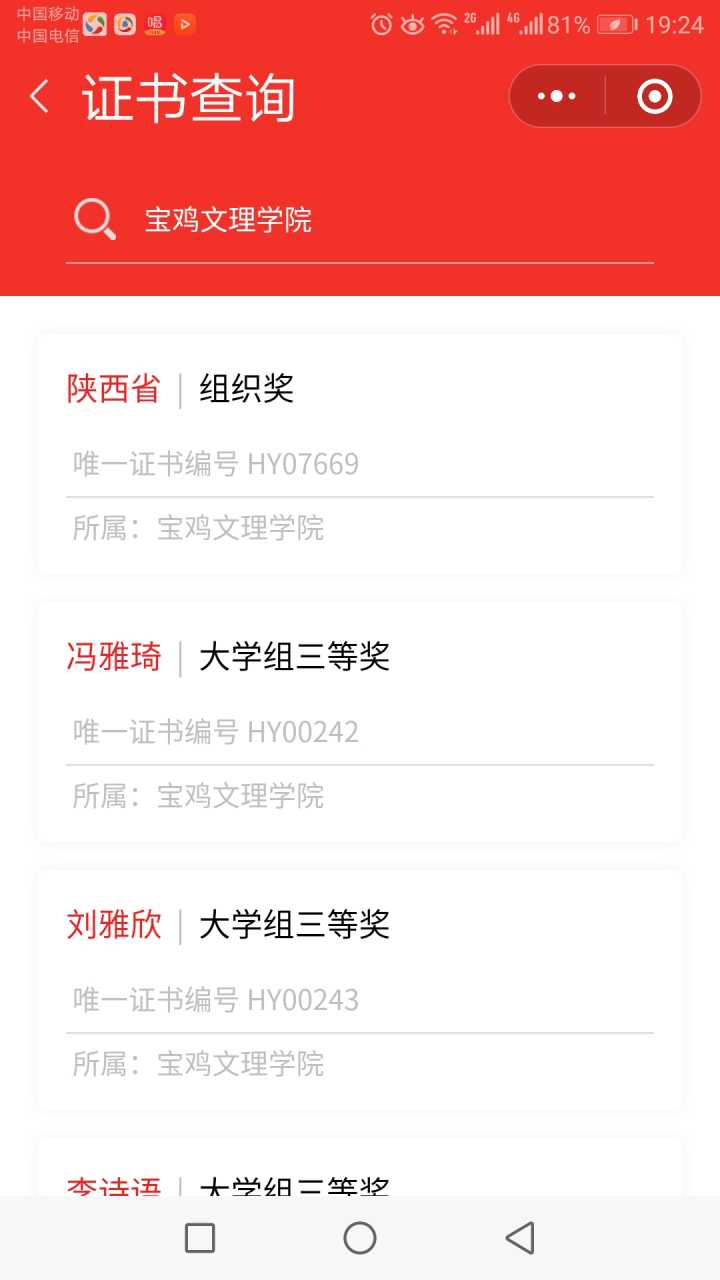Tap the video play notification icon
Image resolution: width=720 pixels, height=1280 pixels.
click(x=184, y=24)
